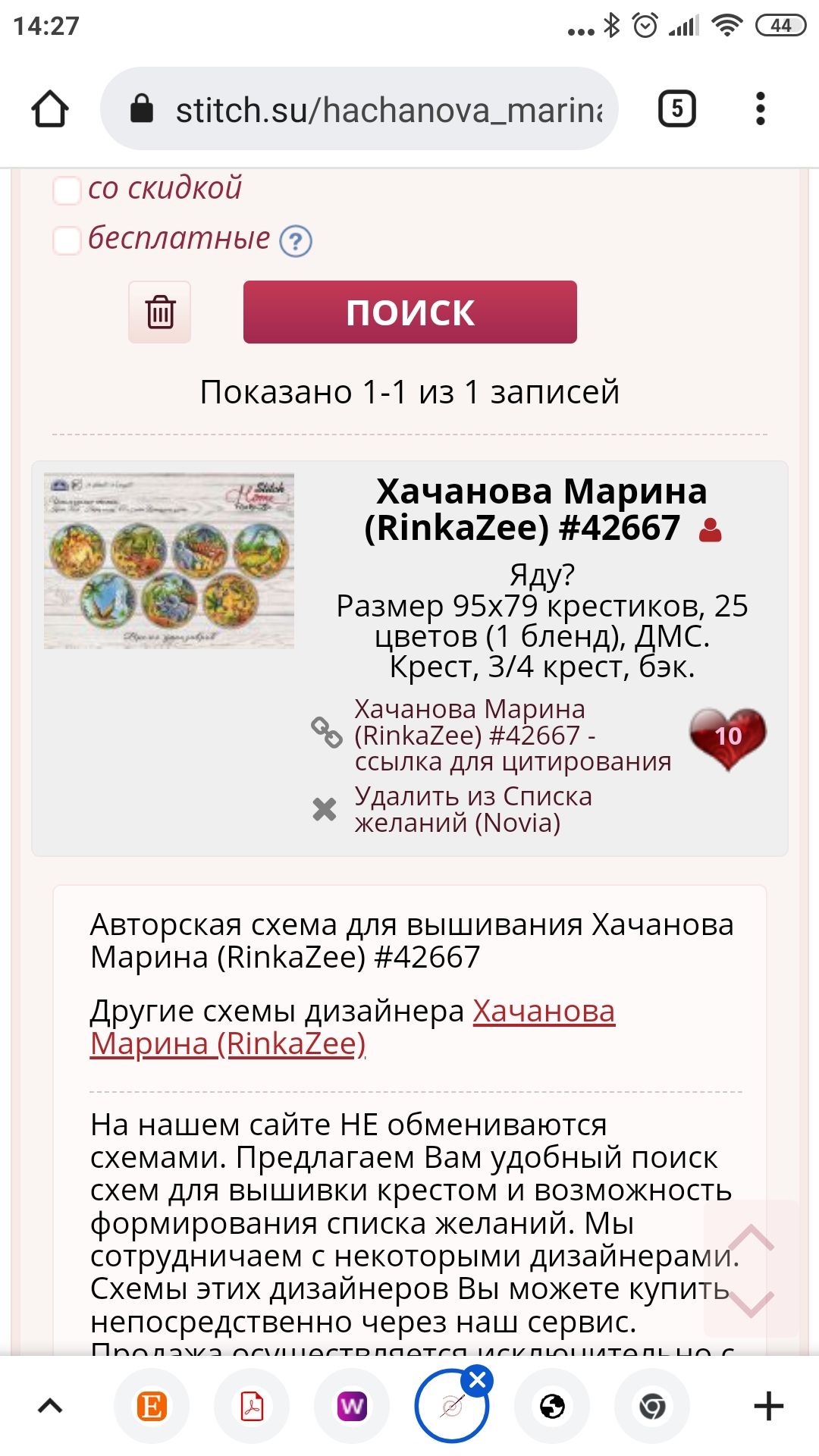Enable the 'бесплатные' checkbox
This screenshot has width=819, height=1456.
click(x=67, y=240)
